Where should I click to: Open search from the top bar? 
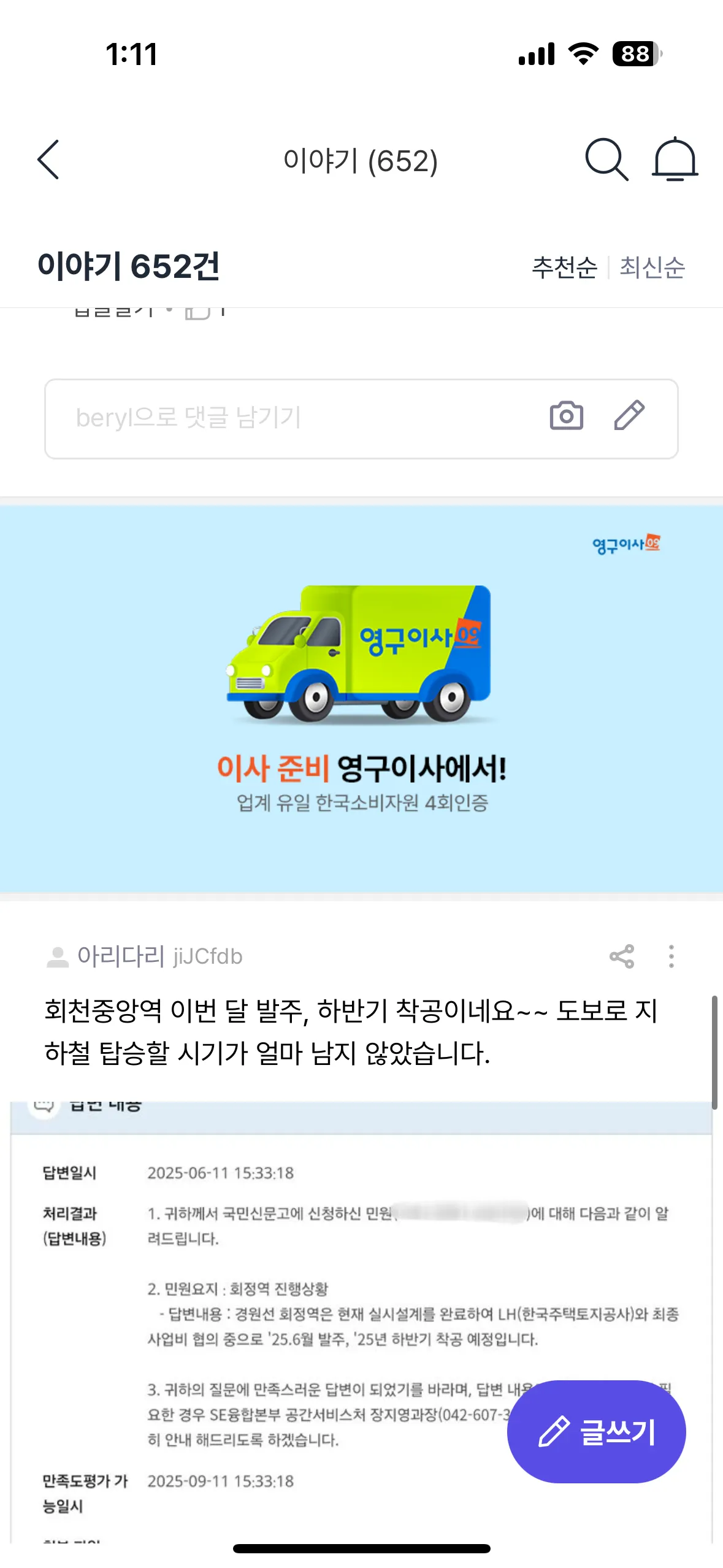[x=606, y=159]
